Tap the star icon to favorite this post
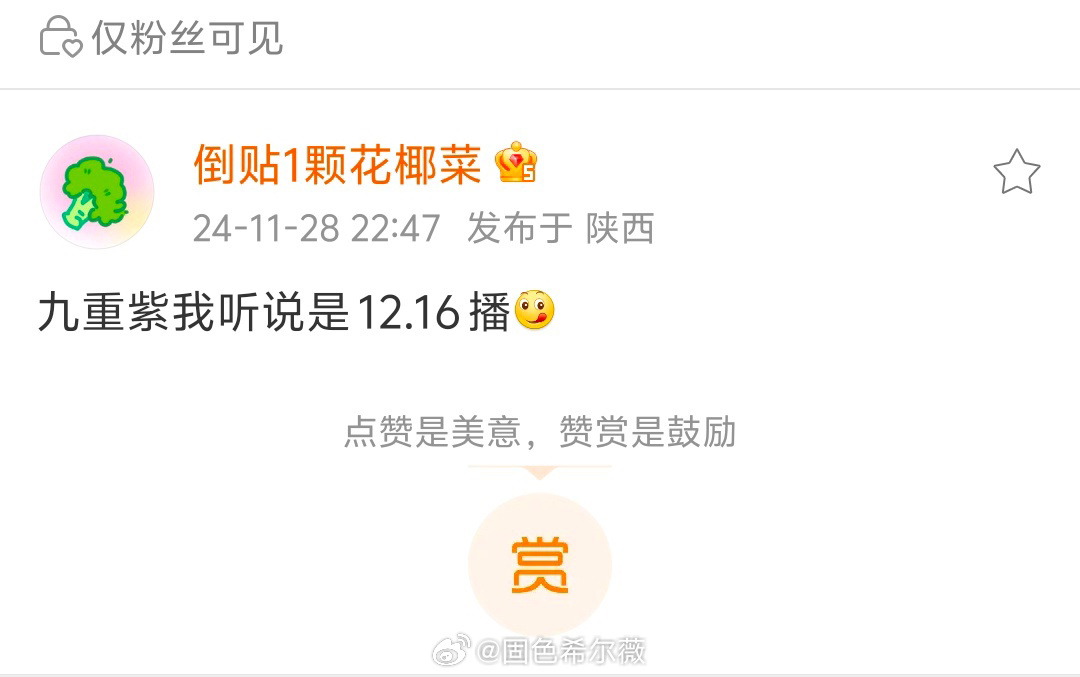 (x=1016, y=174)
